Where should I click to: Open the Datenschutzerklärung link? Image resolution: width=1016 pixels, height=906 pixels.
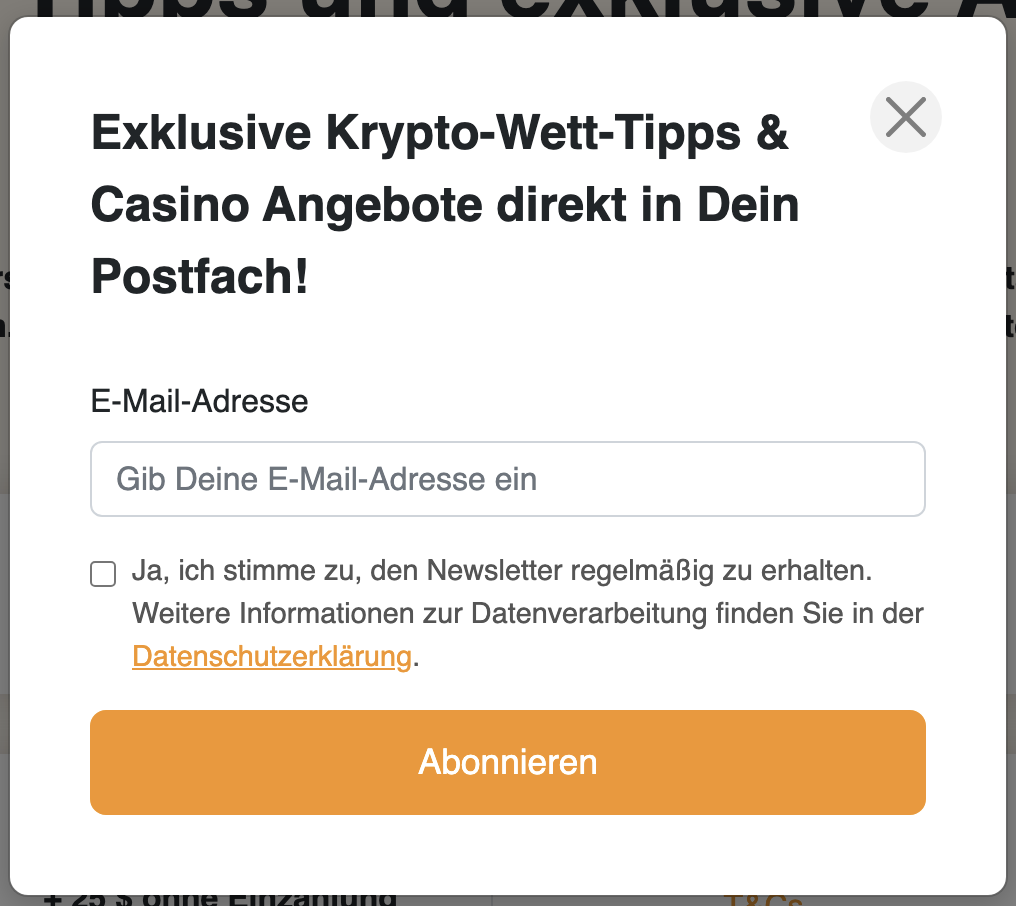pyautogui.click(x=271, y=657)
